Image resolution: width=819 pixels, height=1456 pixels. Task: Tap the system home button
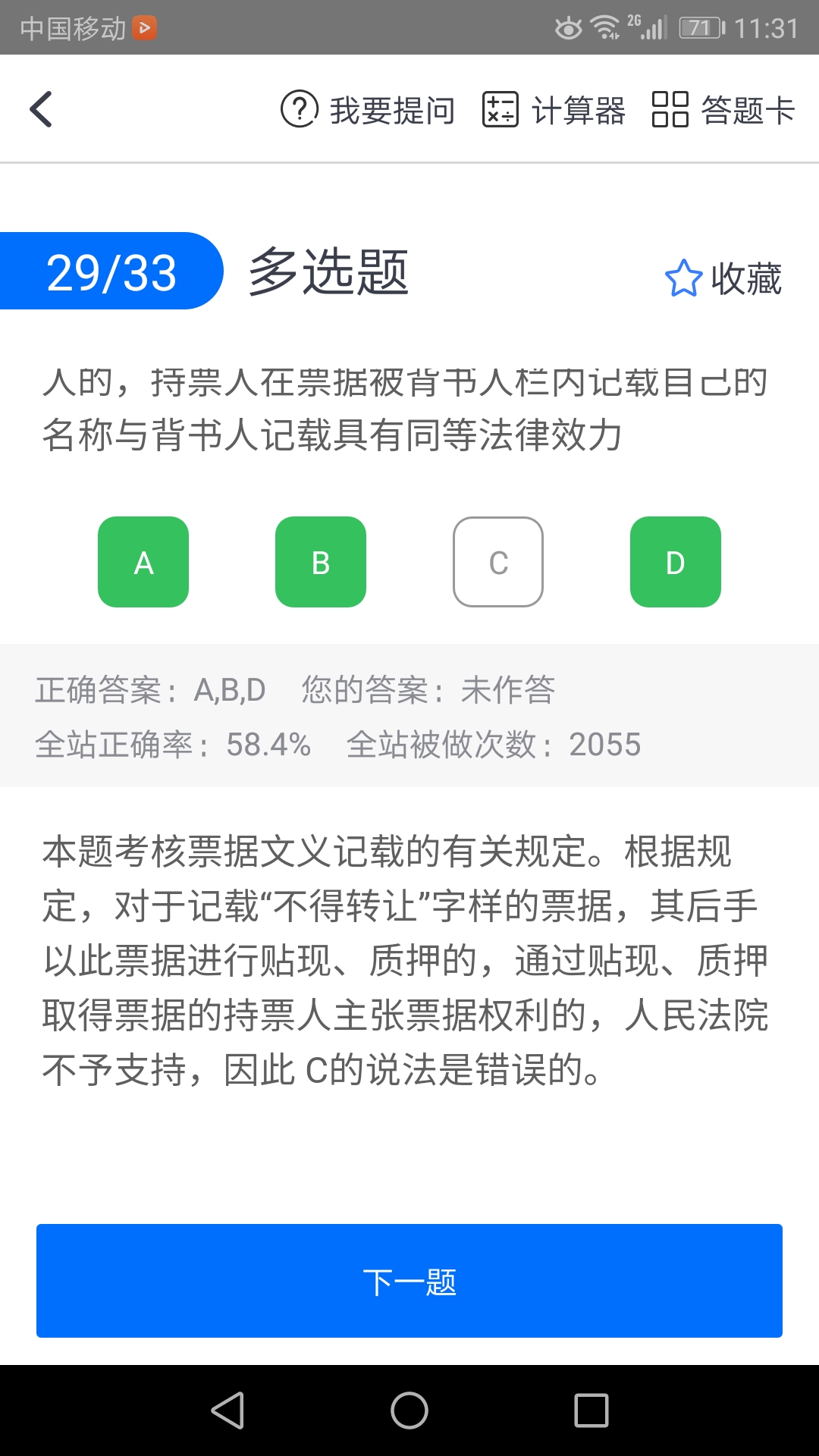(x=409, y=1410)
